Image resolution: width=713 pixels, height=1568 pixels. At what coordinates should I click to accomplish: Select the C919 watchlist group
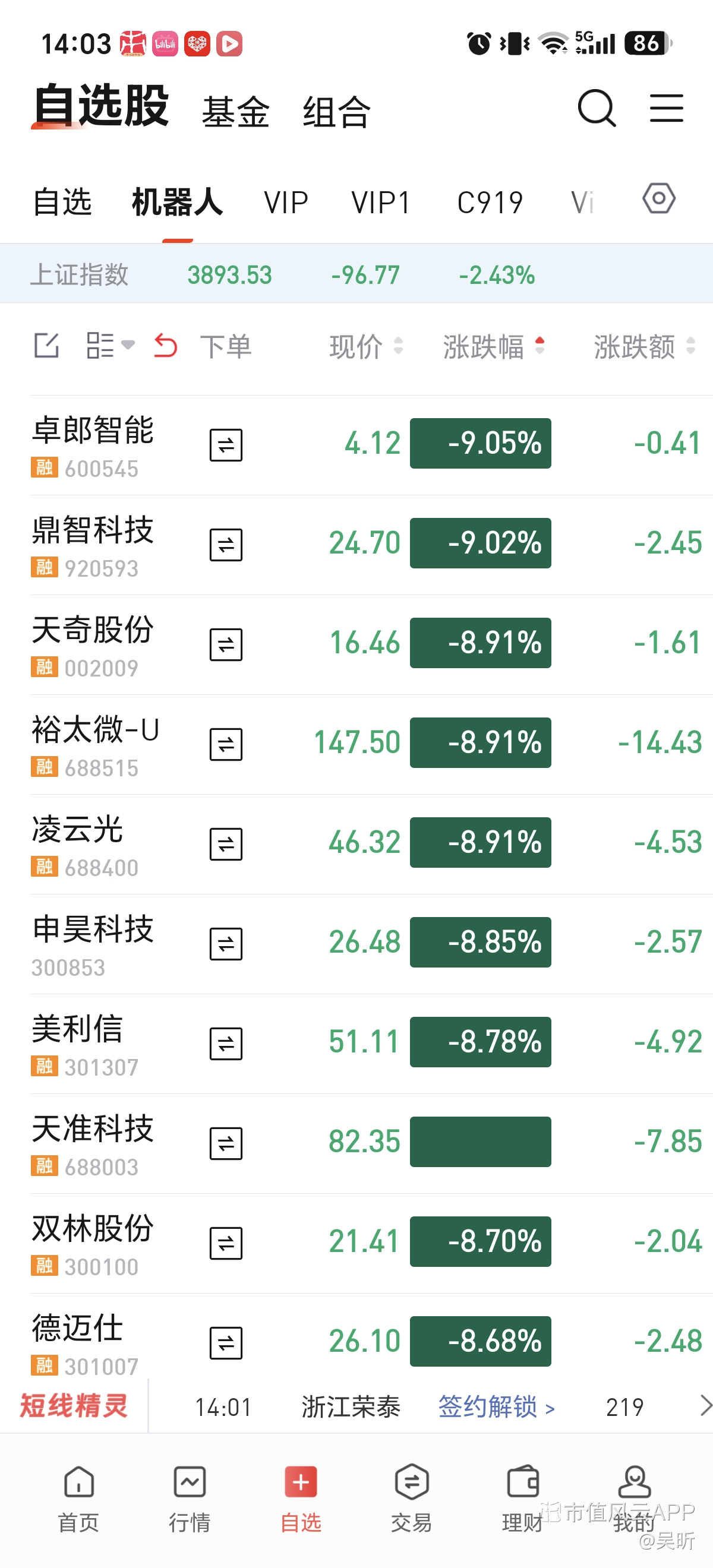pyautogui.click(x=490, y=202)
